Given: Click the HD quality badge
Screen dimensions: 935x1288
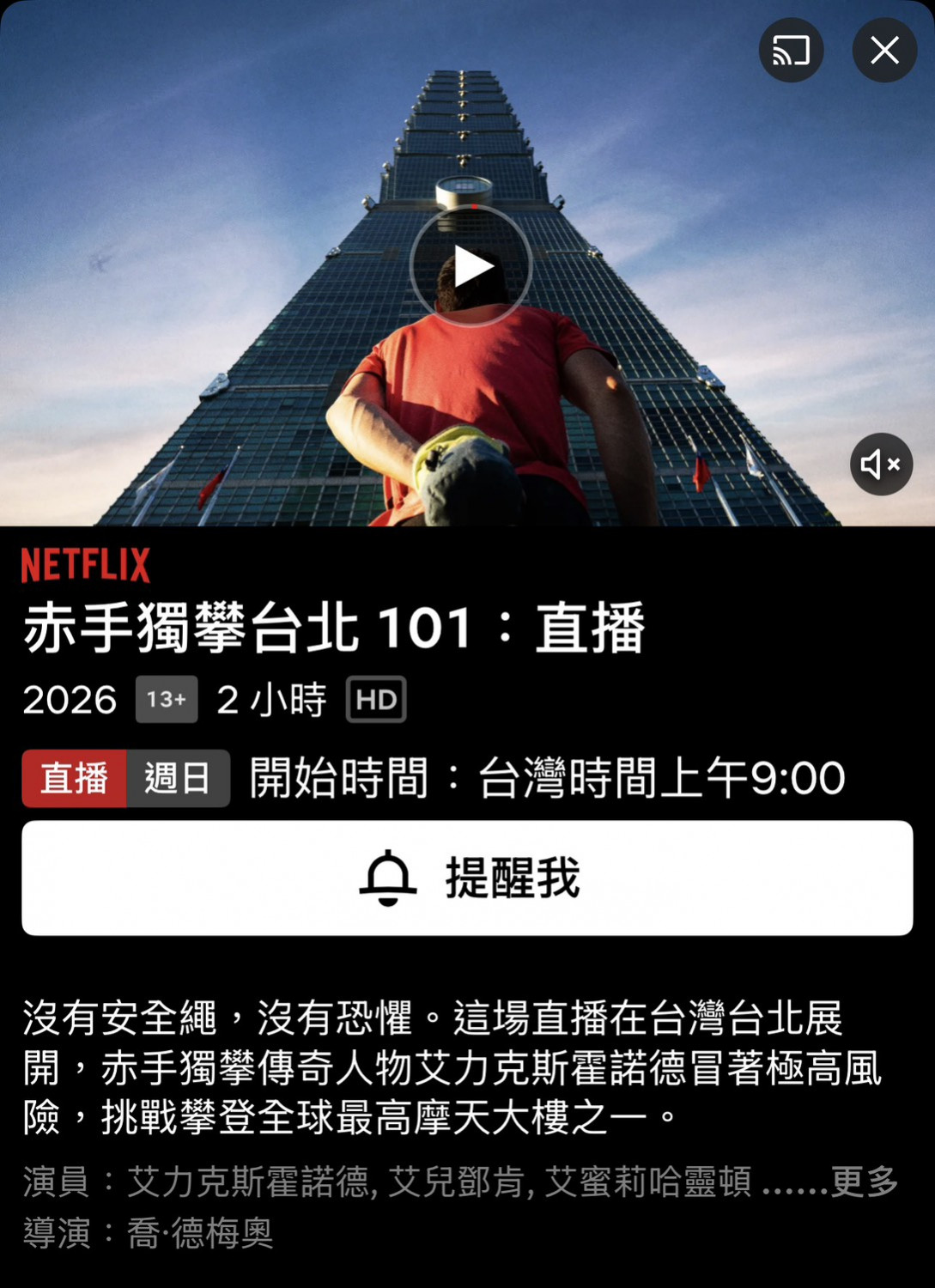Looking at the screenshot, I should coord(376,700).
